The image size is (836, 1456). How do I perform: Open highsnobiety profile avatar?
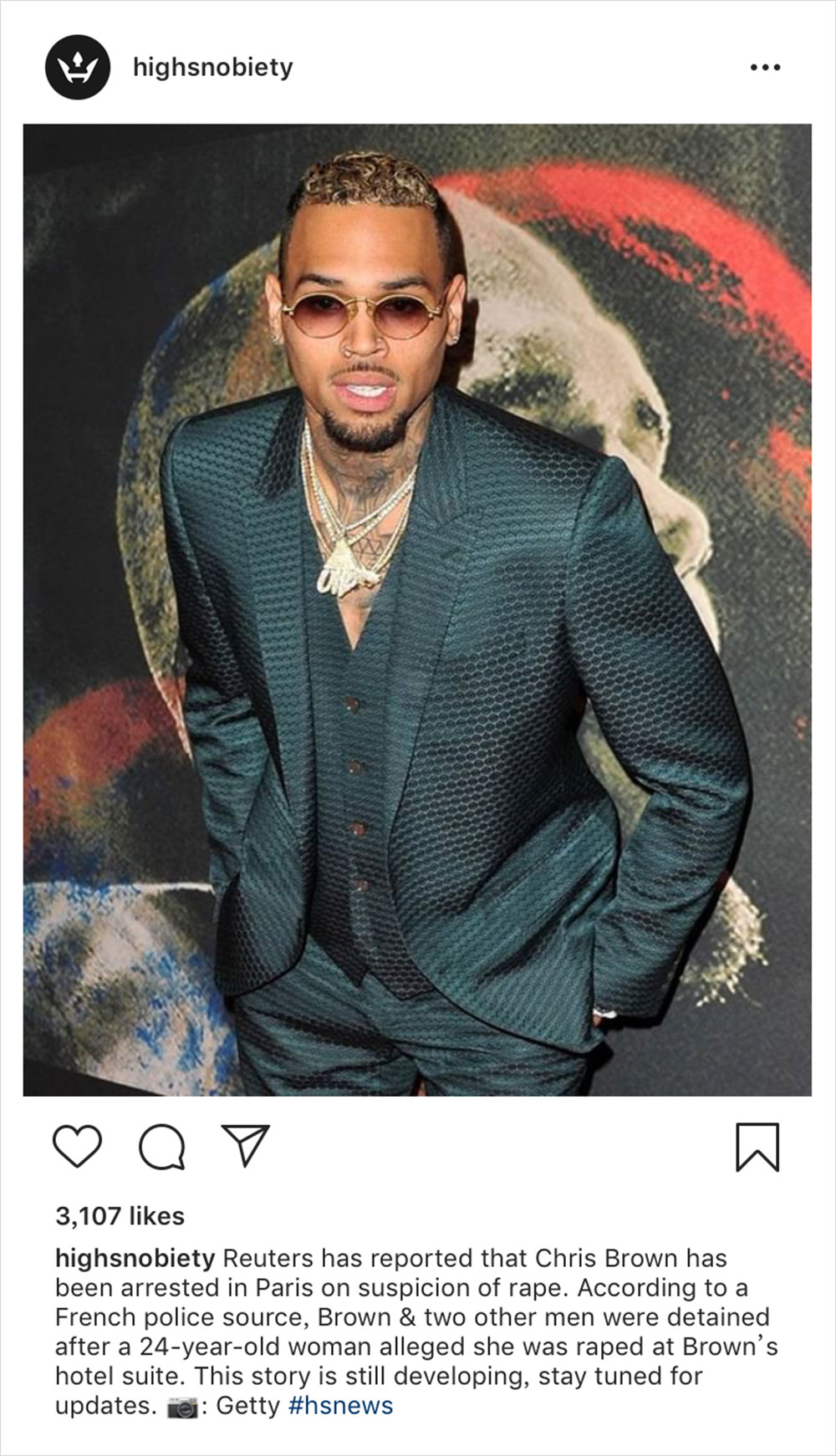(x=77, y=67)
